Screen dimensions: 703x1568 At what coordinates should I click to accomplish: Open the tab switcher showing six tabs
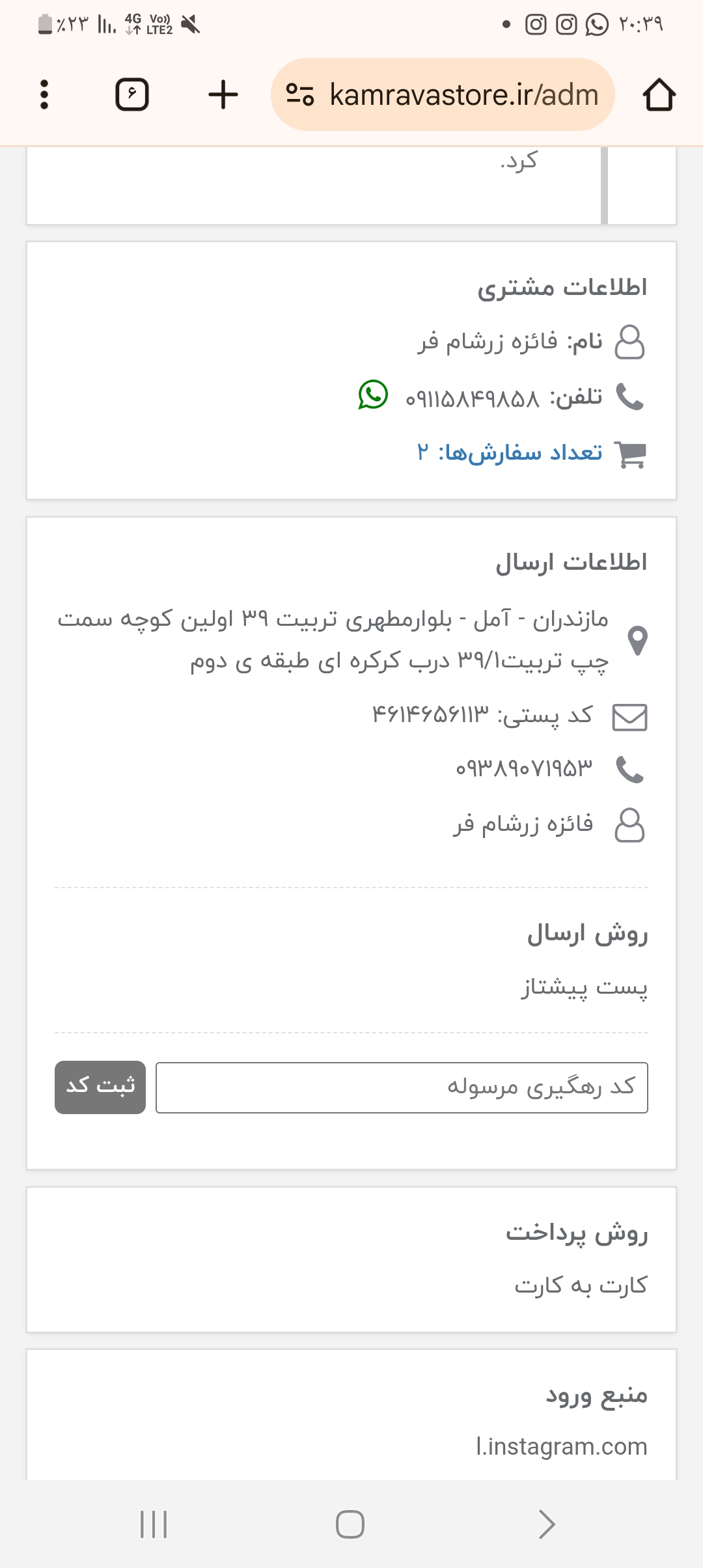(132, 94)
